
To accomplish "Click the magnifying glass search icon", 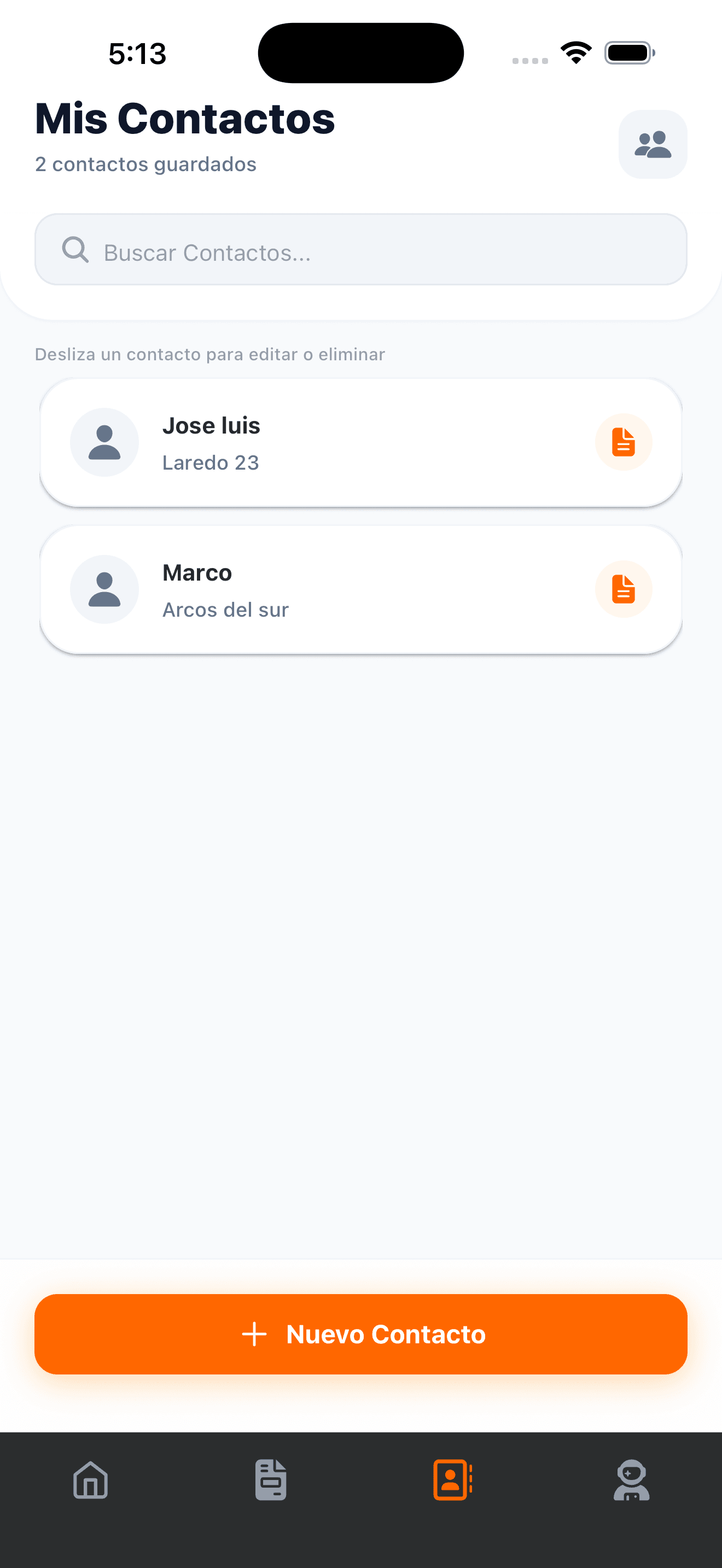I will pos(75,249).
